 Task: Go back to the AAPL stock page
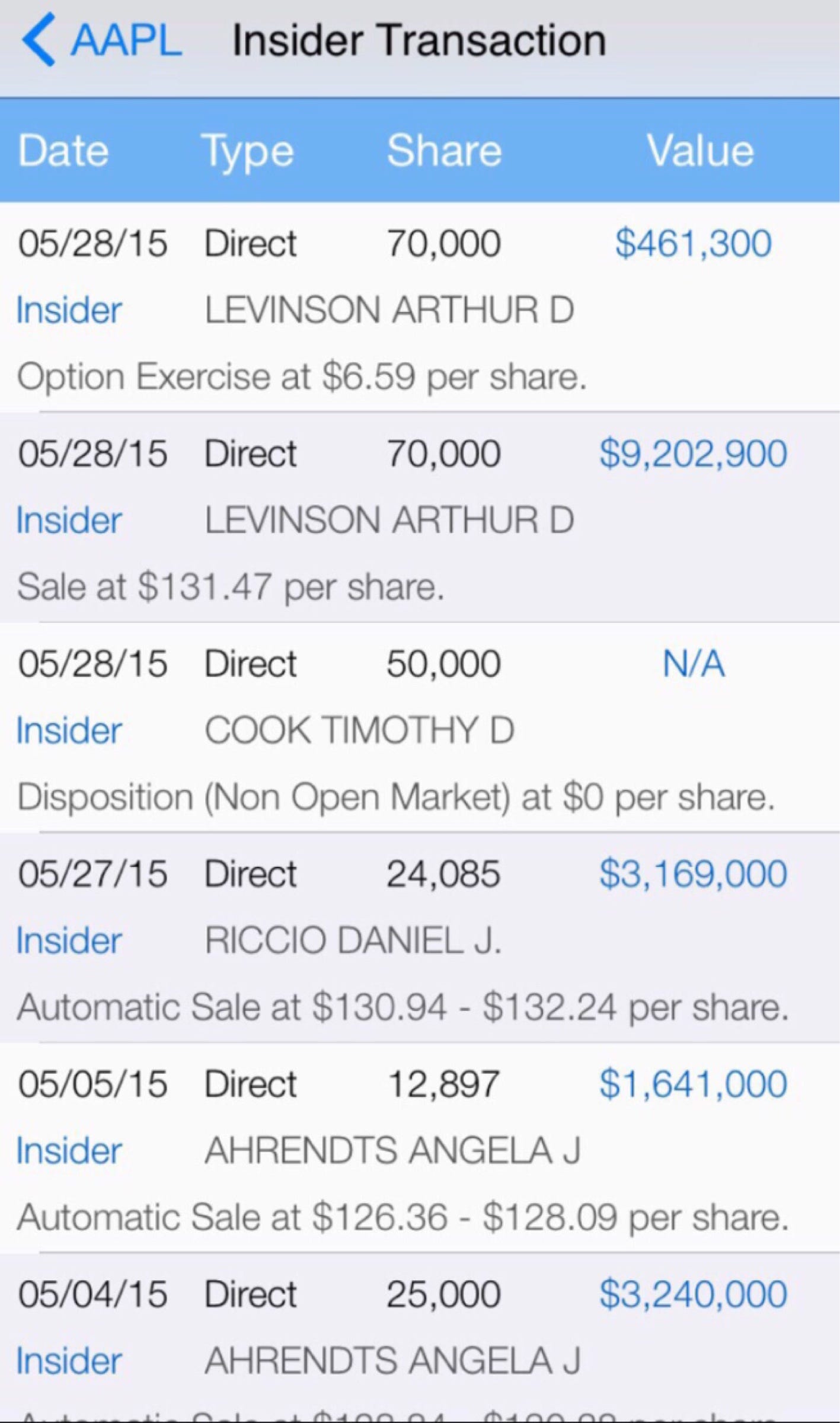[101, 40]
